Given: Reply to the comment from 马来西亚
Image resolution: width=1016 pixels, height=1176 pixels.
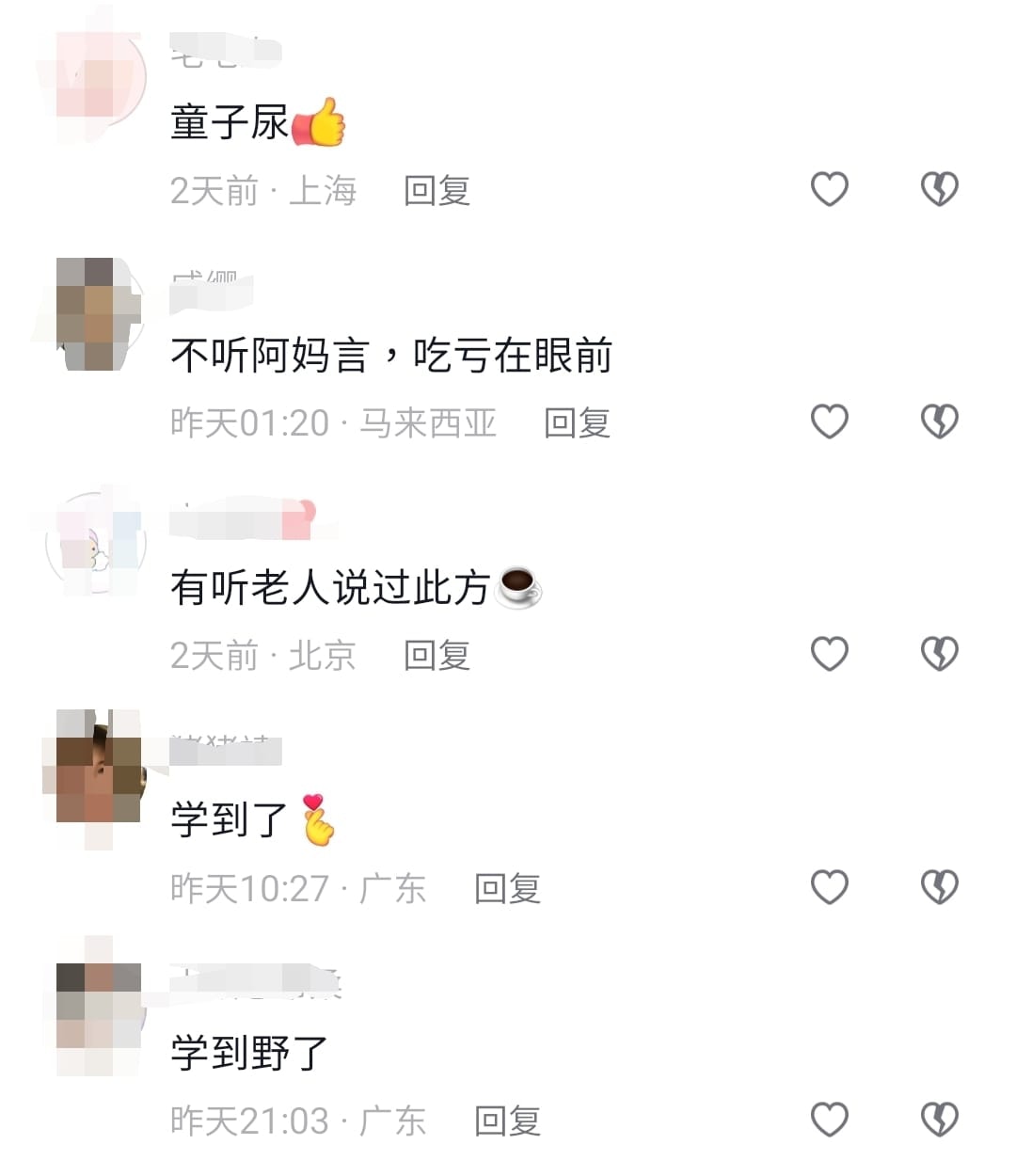Looking at the screenshot, I should pos(577,423).
